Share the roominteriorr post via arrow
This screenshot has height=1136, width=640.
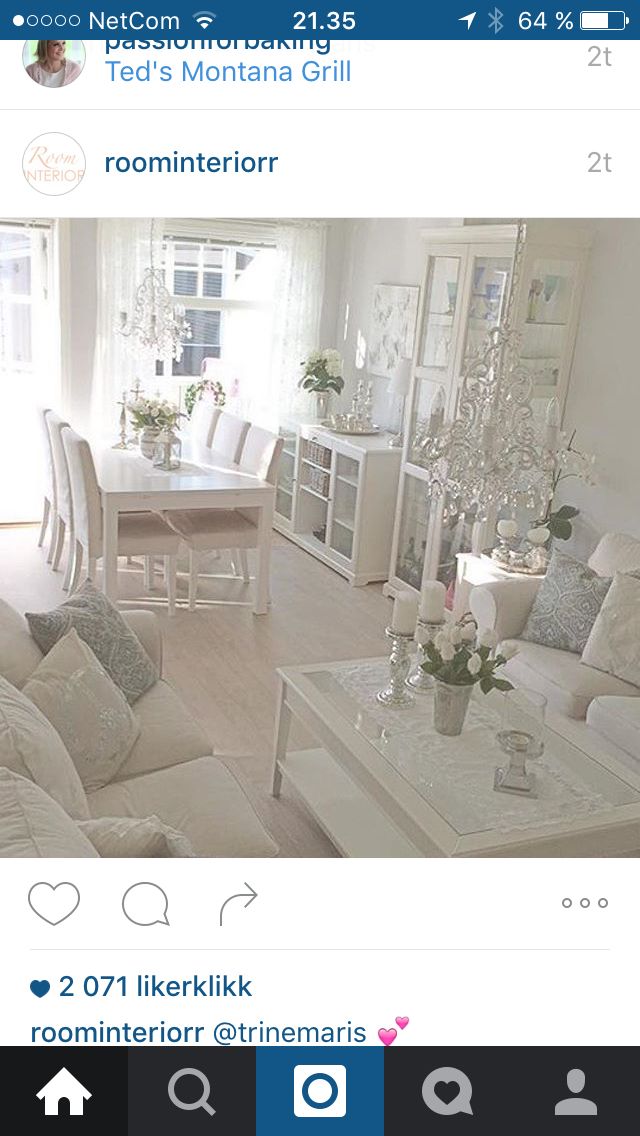(x=238, y=903)
